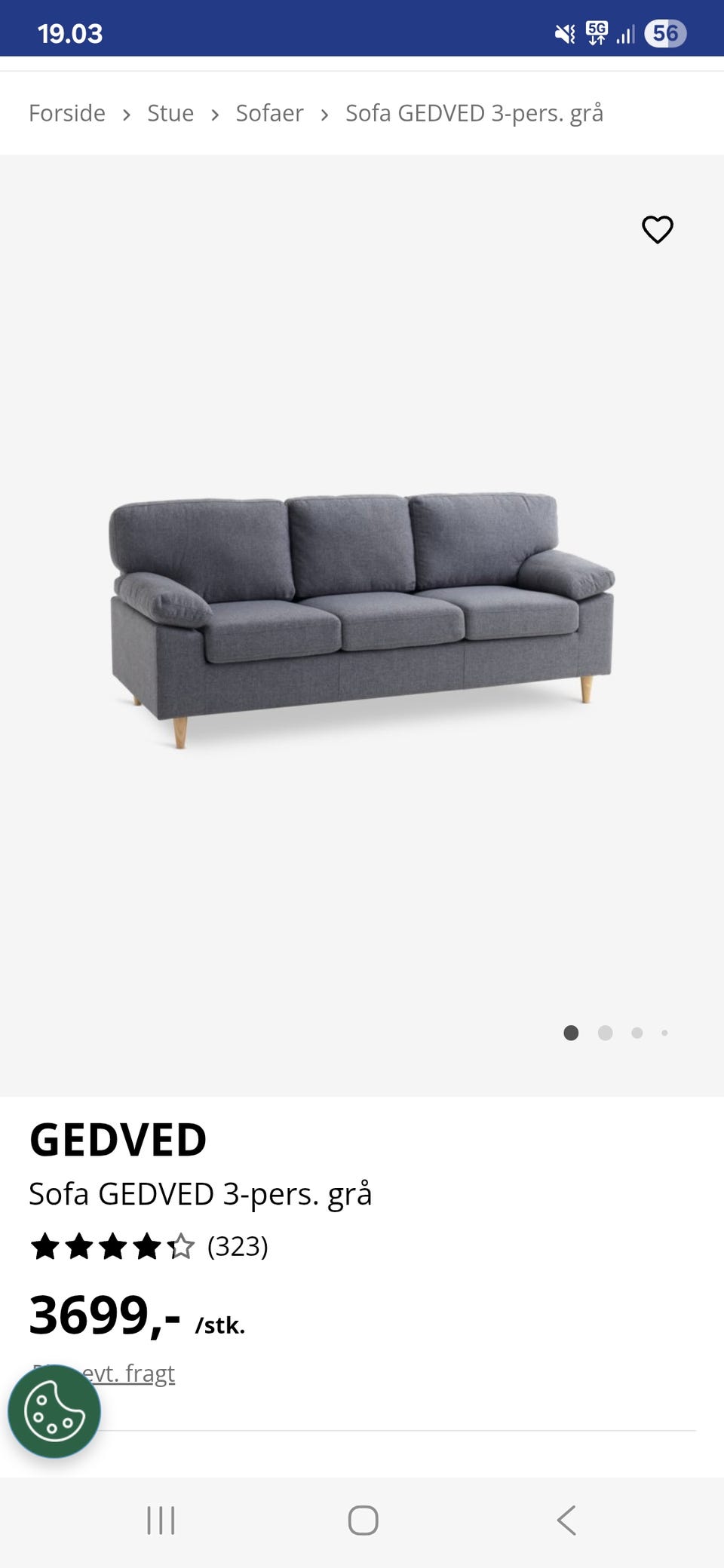Screen dimensions: 724x1568
Task: Navigate to the Forside breadcrumb
Action: click(66, 113)
